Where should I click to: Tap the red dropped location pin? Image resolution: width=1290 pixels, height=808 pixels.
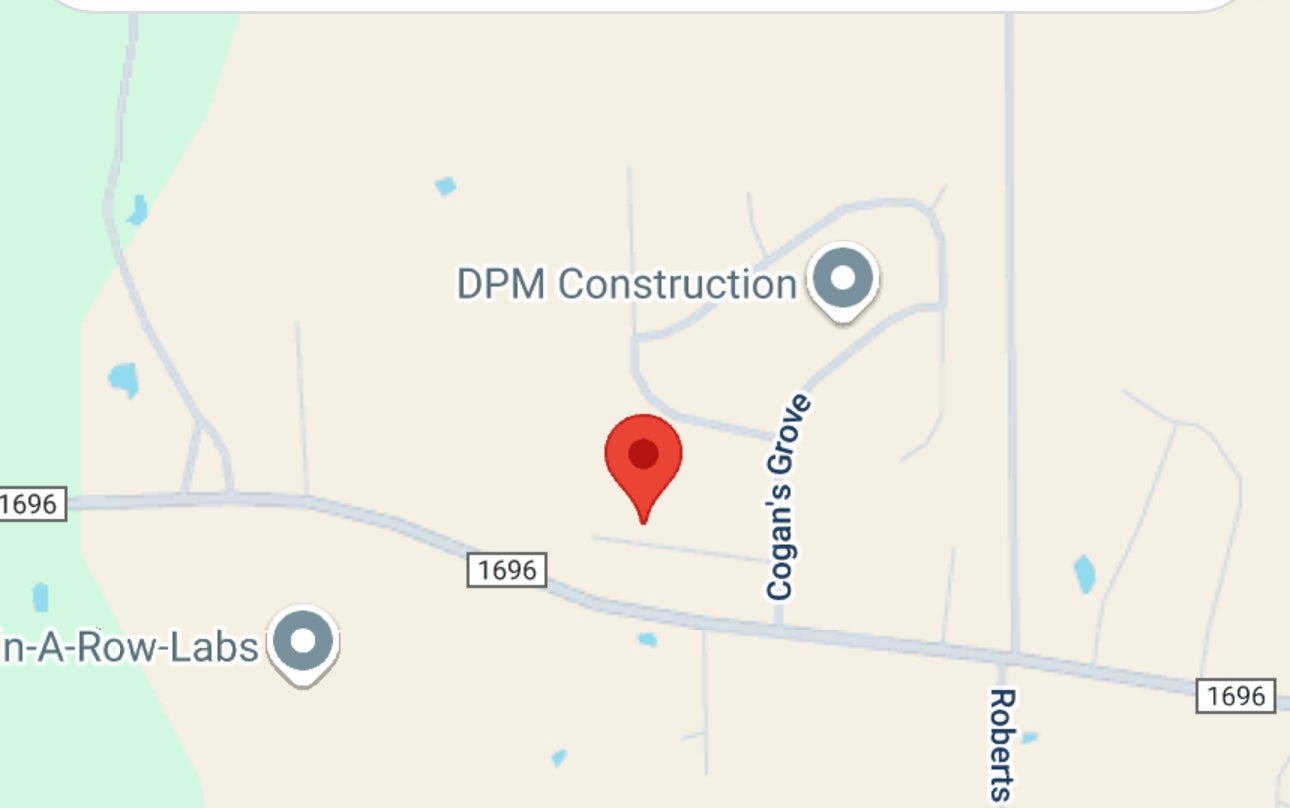click(x=643, y=457)
